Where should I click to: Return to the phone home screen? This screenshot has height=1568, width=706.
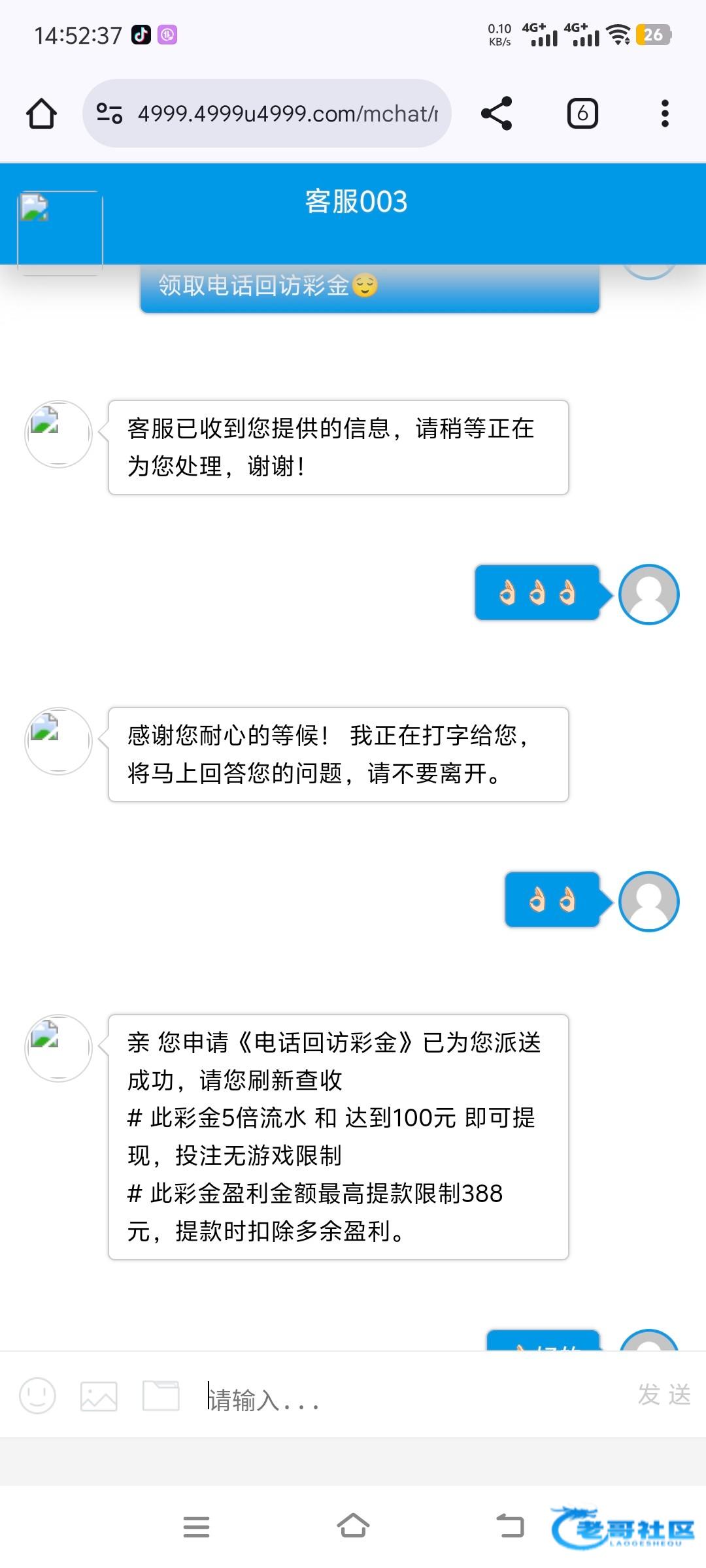click(x=353, y=1527)
